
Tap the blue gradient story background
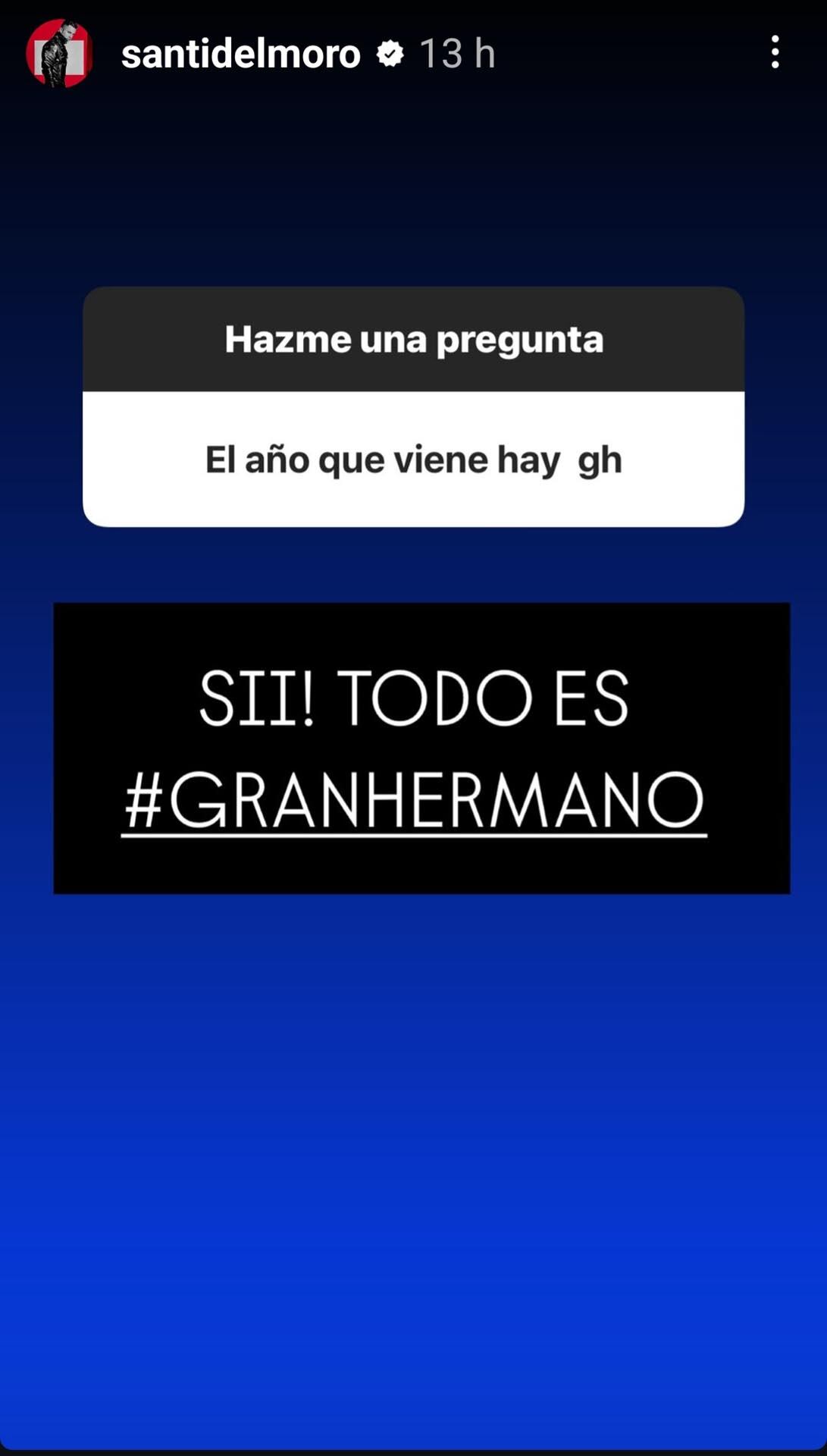[x=413, y=1137]
